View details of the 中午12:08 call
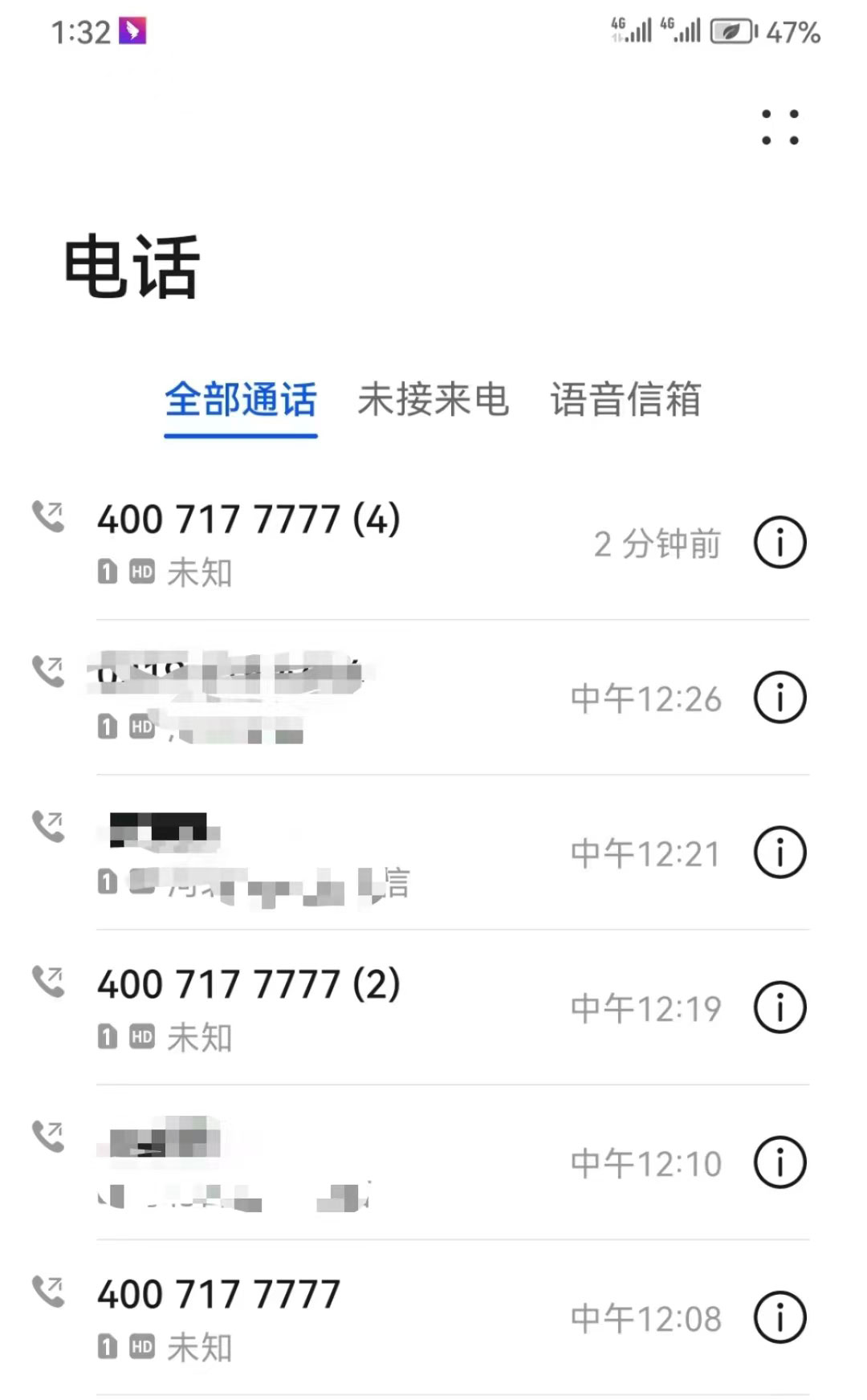Image resolution: width=867 pixels, height=1400 pixels. pyautogui.click(x=779, y=1317)
